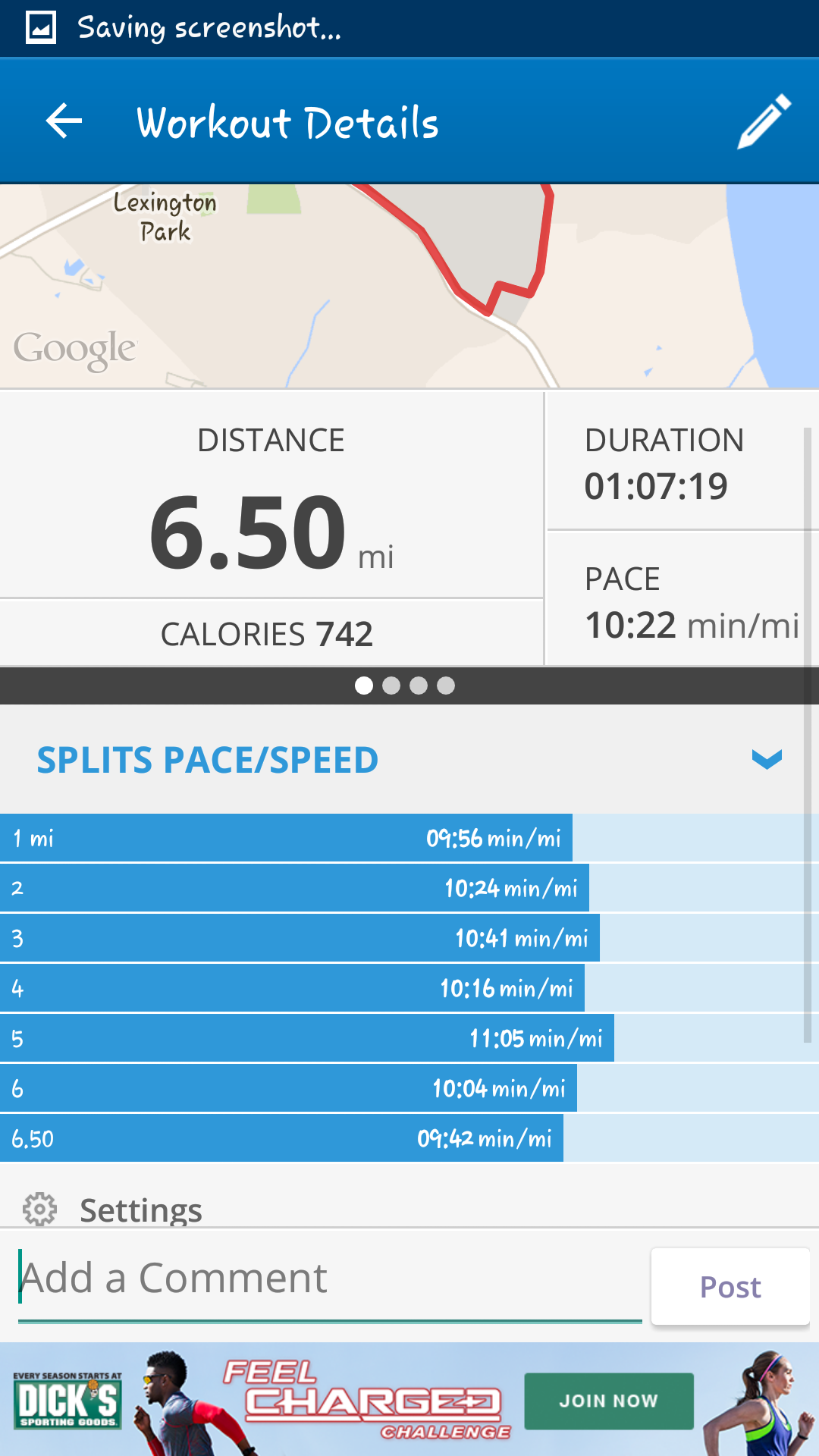Collapse the Splits Pace/Speed section
The image size is (819, 1456).
click(x=766, y=759)
